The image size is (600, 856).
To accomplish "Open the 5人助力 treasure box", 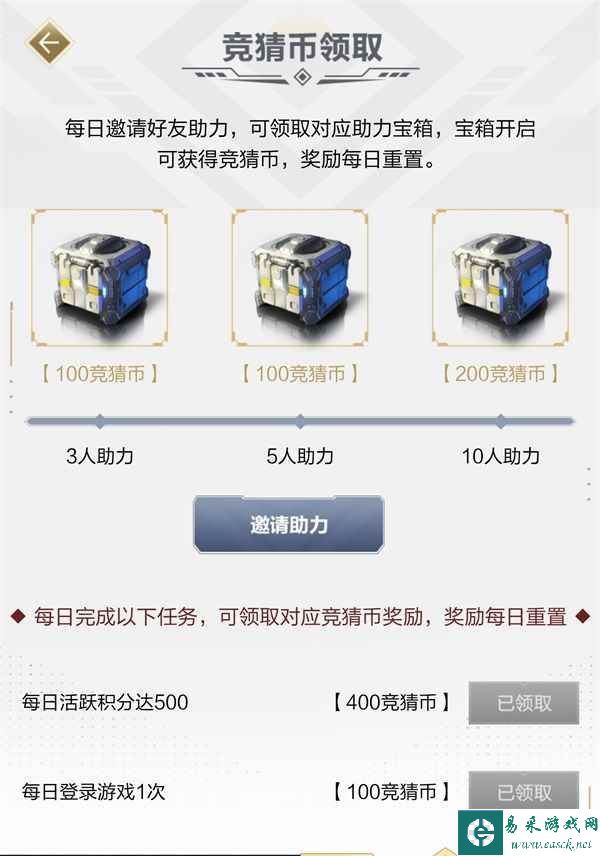I will point(299,277).
